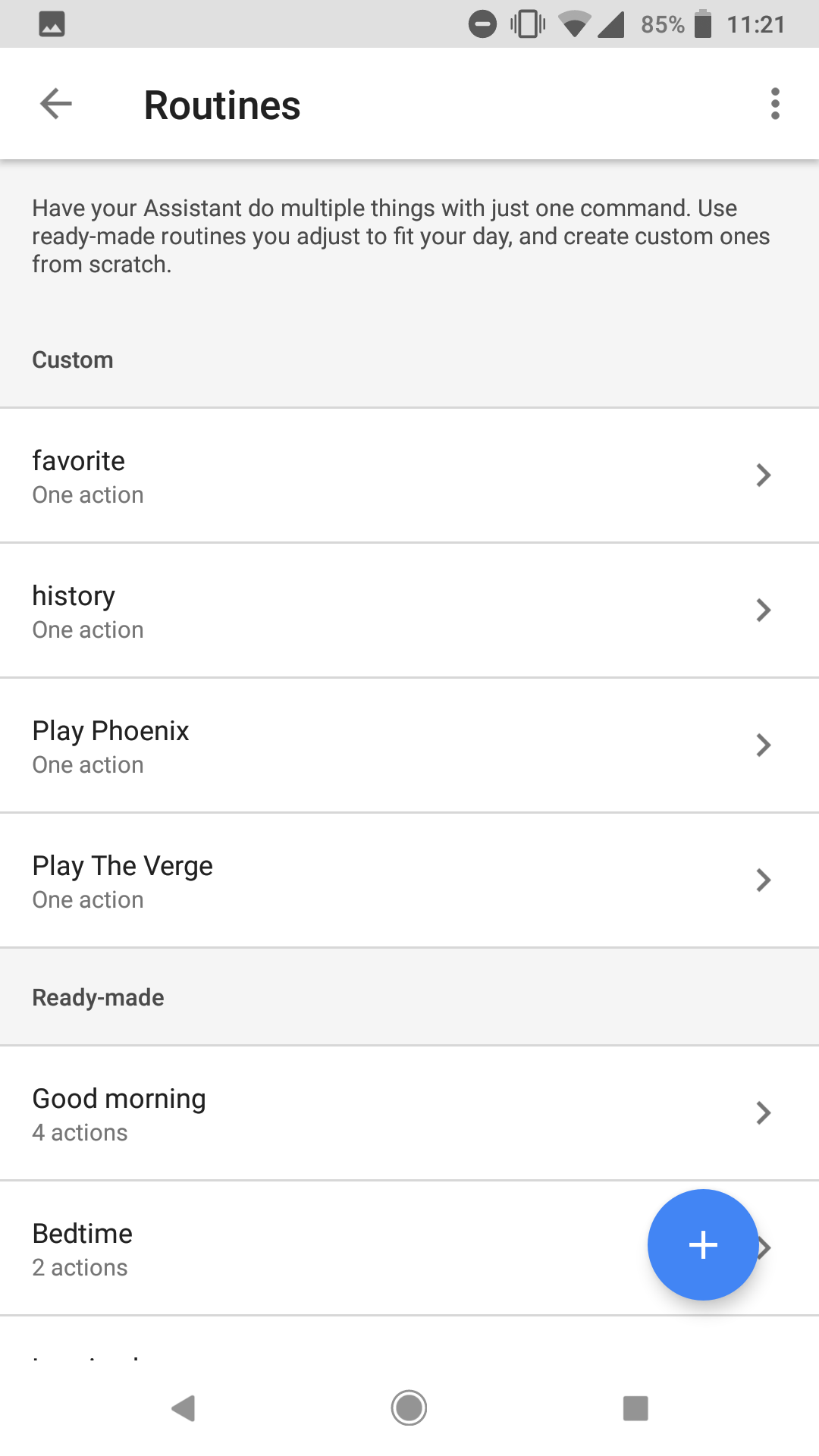The height and width of the screenshot is (1456, 819).
Task: Tap the Custom section header
Action: coord(72,359)
